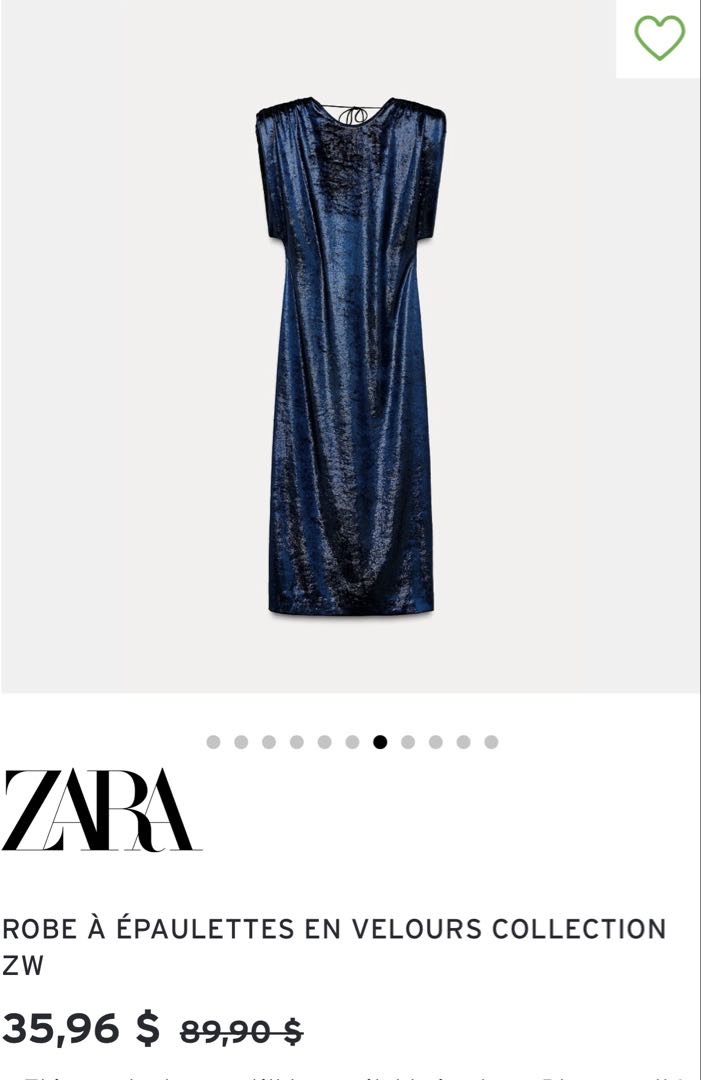This screenshot has height=1080, width=701.
Task: Add the velvet dress to favorites
Action: pos(659,38)
